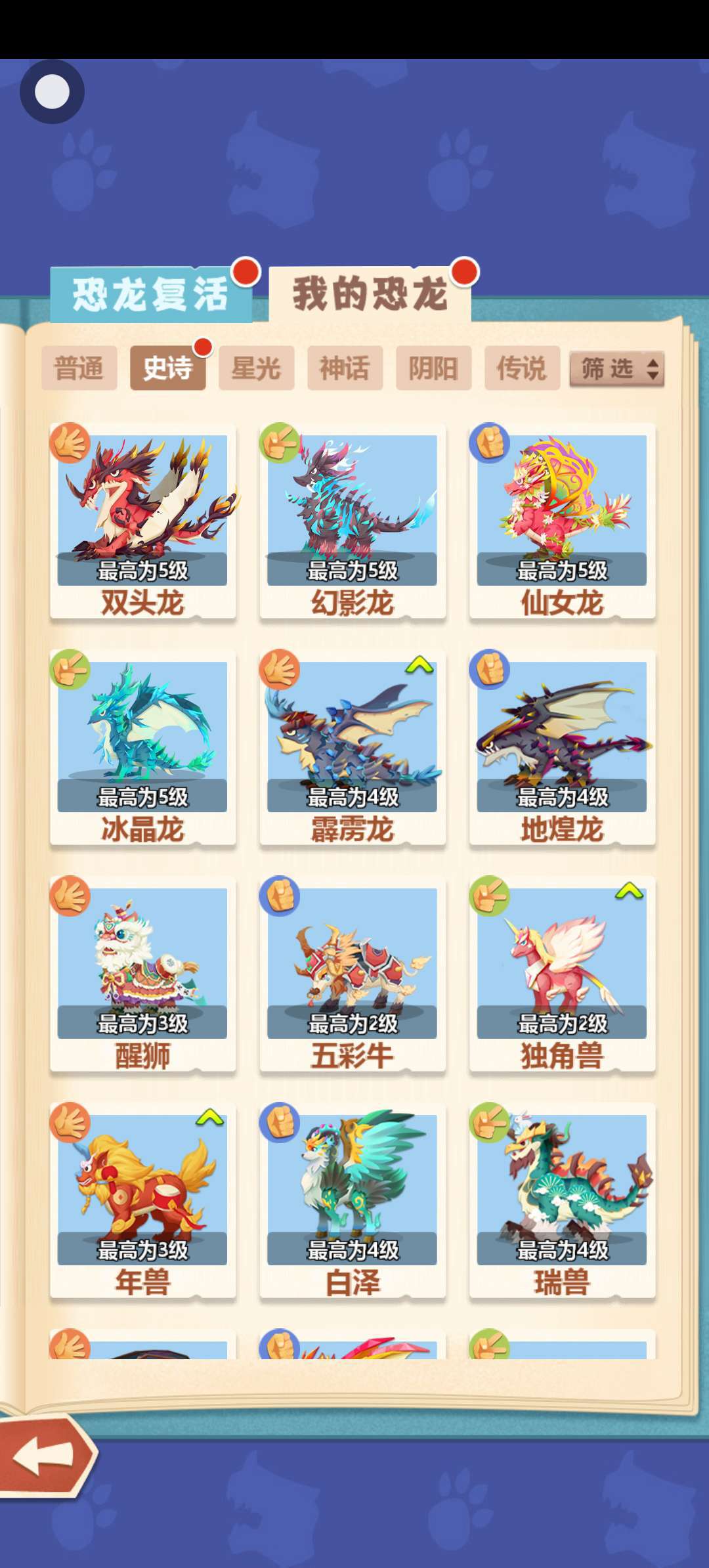Switch to the 神话 category
Viewport: 709px width, 1568px height.
click(345, 368)
